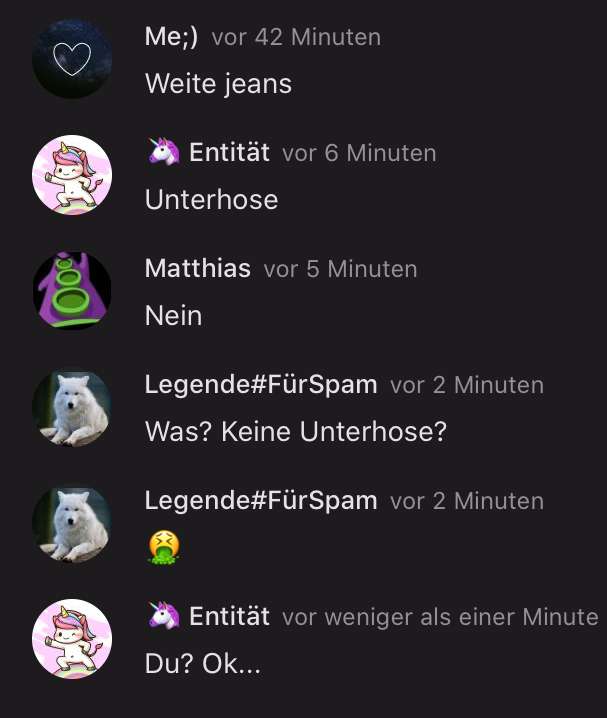
Task: Open Entität's avatar beside the "Unterhose" comment
Action: (72, 175)
